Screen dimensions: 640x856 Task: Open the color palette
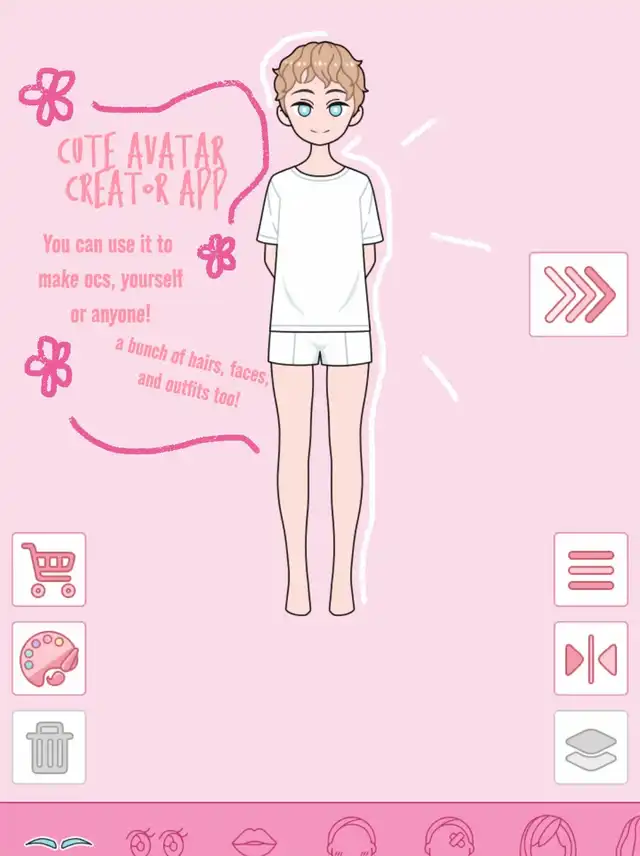(x=49, y=658)
